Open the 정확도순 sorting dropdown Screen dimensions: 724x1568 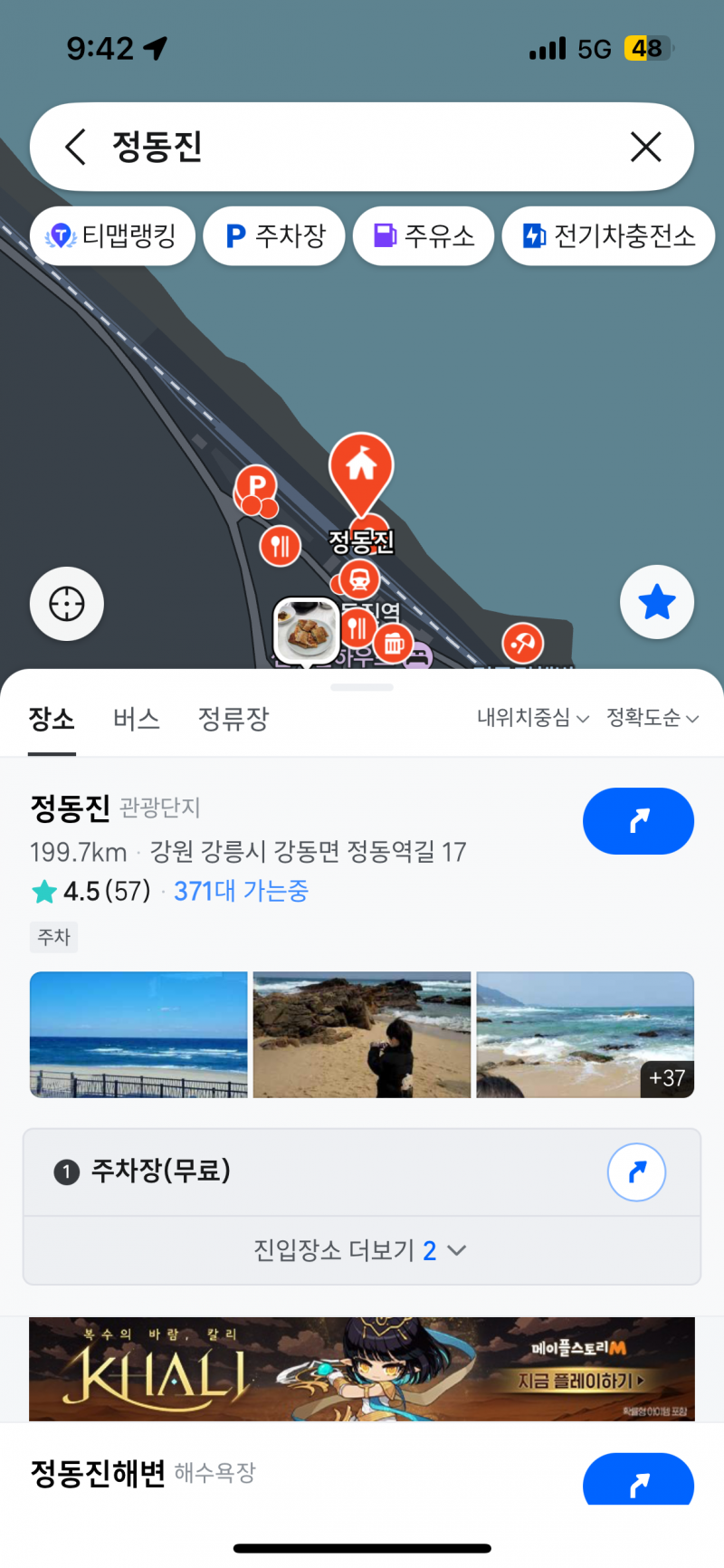click(653, 717)
